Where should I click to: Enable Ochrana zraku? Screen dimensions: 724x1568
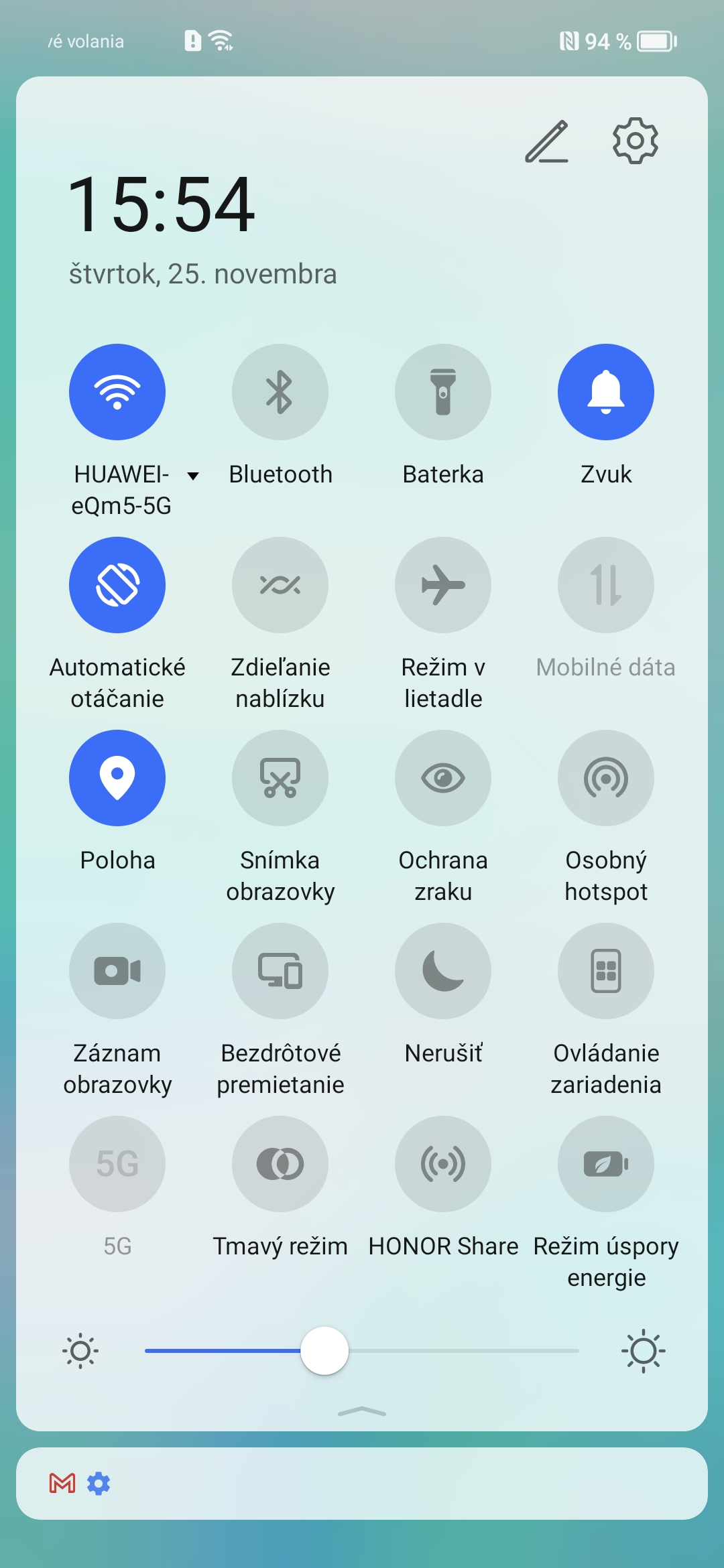(443, 778)
